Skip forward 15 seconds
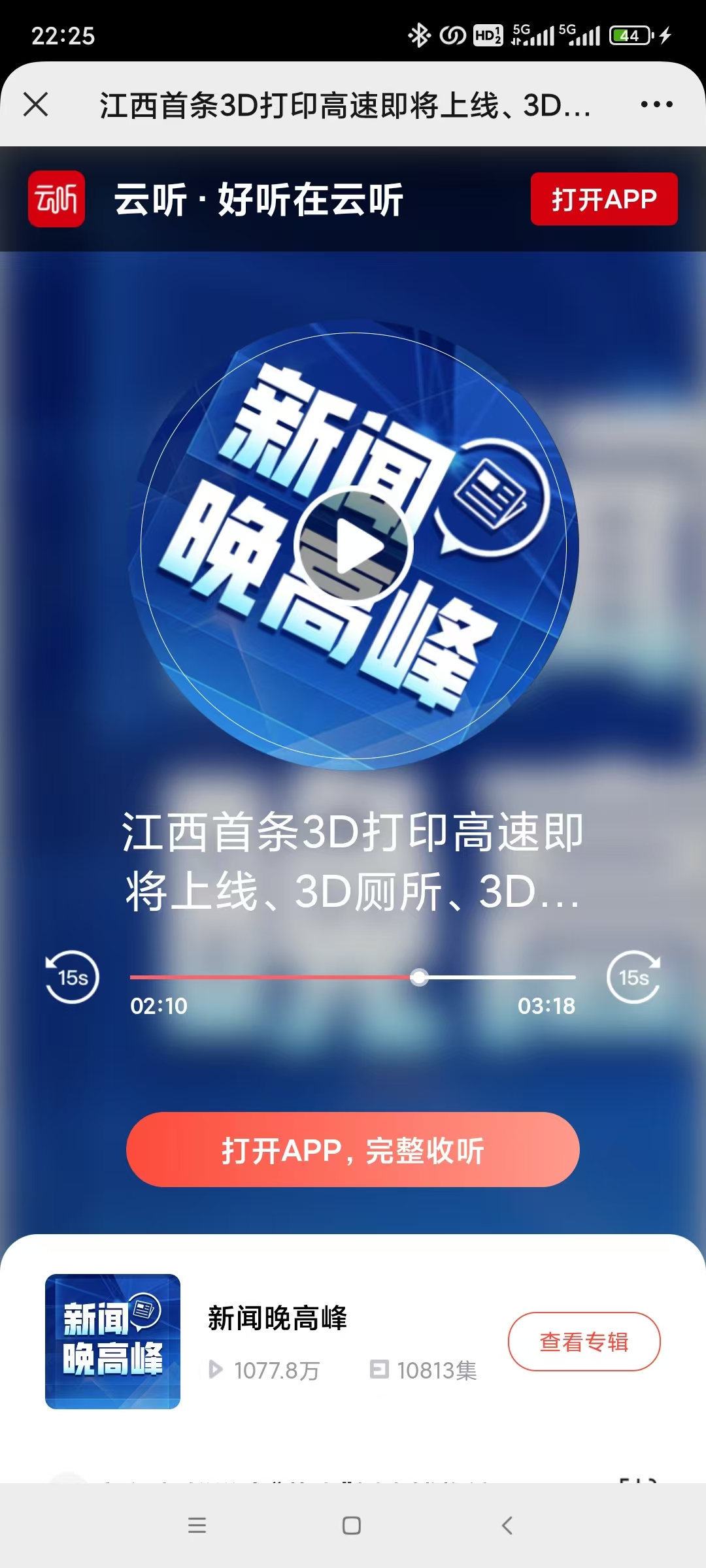 tap(633, 977)
